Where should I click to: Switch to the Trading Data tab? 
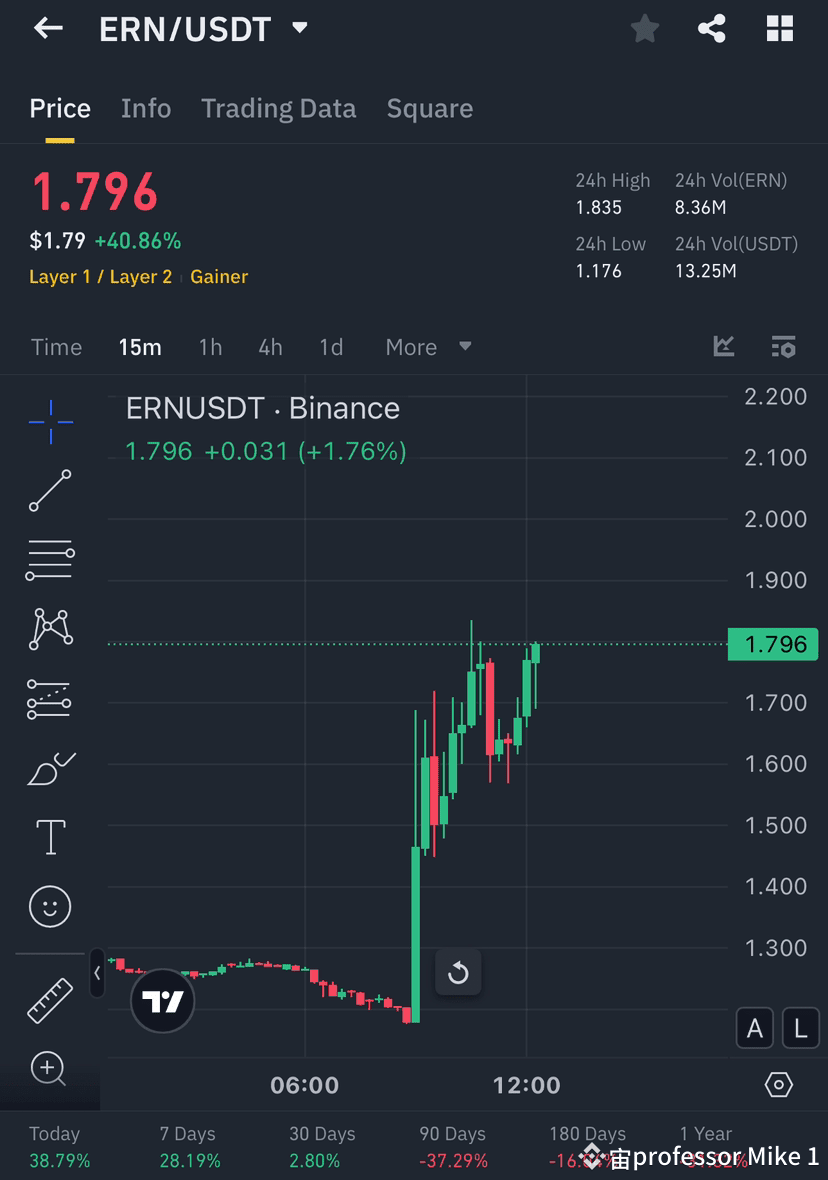point(278,108)
